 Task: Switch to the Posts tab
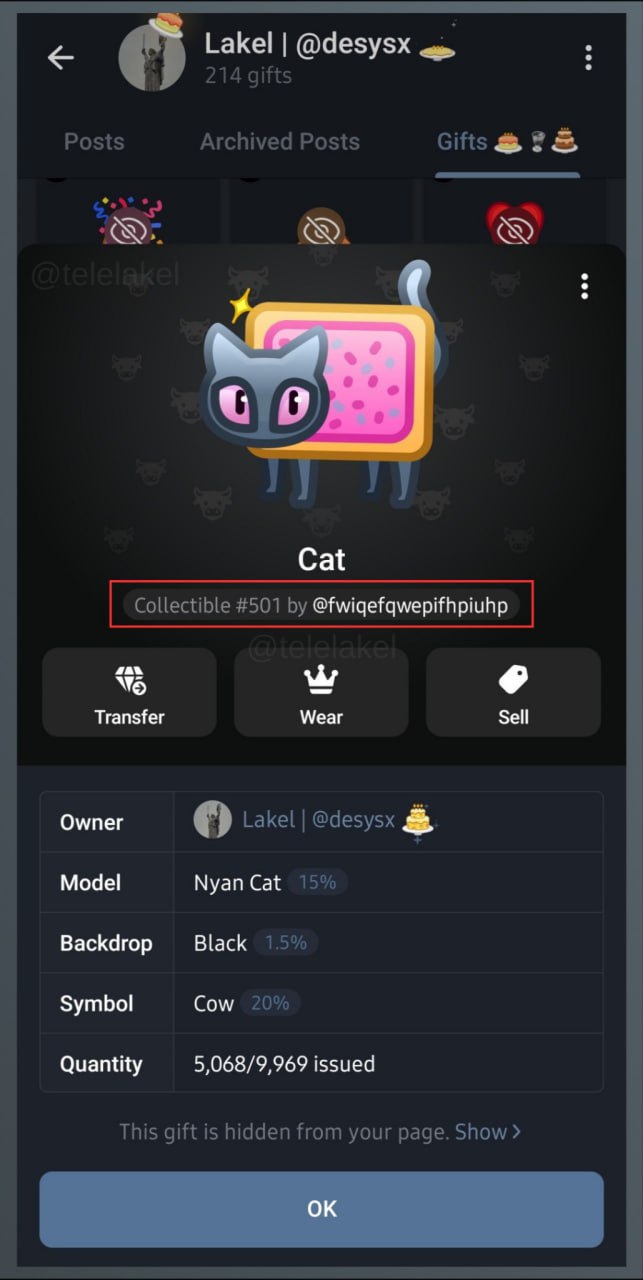point(94,141)
